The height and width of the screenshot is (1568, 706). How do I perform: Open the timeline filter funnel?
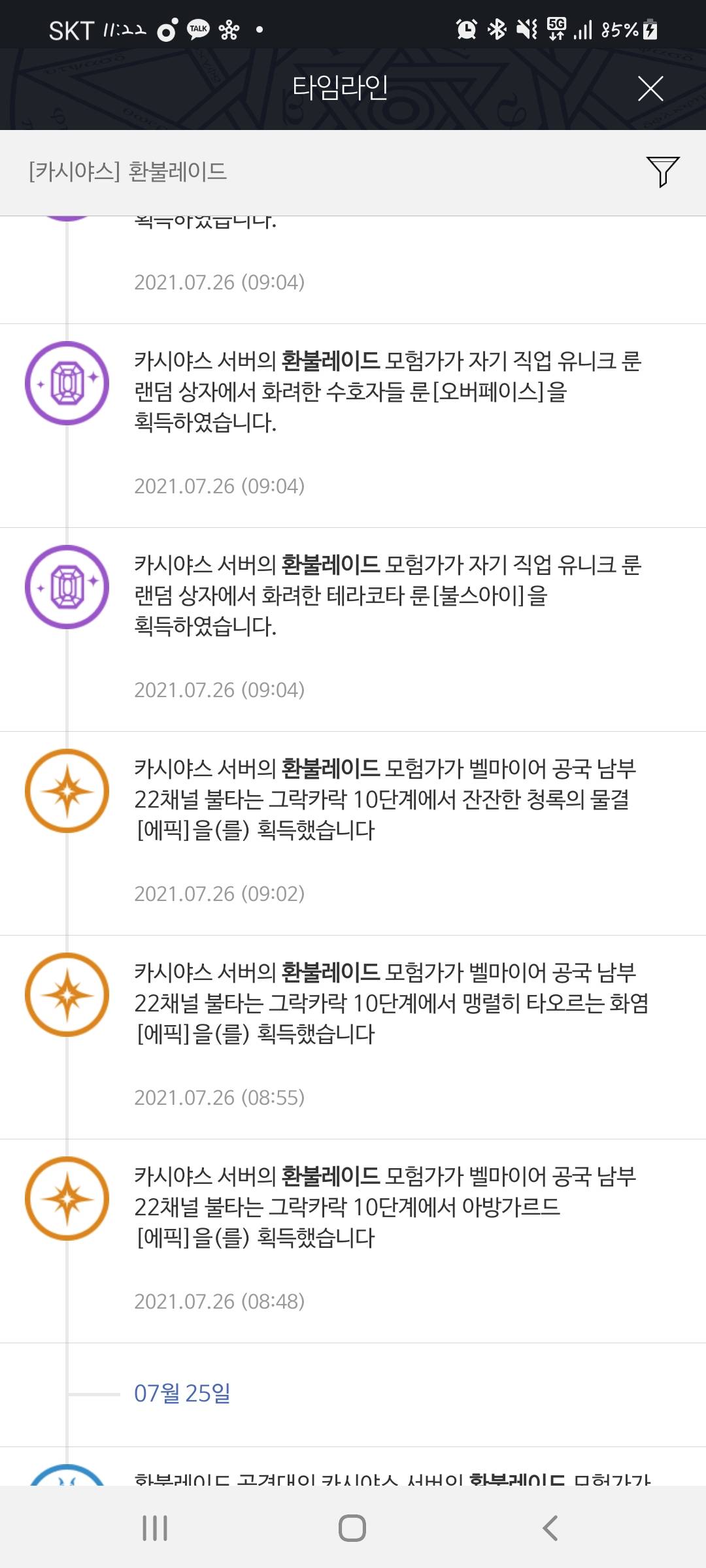(662, 172)
